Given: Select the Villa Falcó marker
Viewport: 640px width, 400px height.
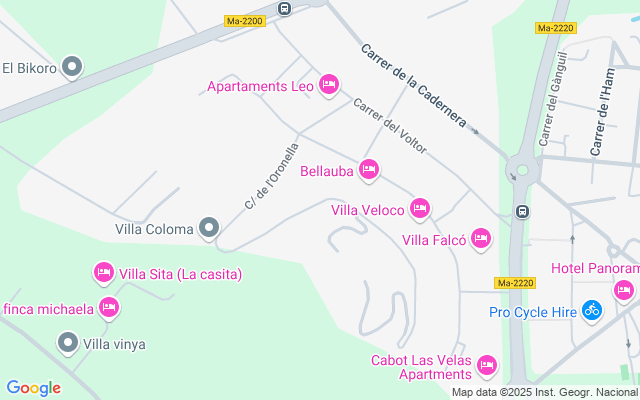Looking at the screenshot, I should [481, 239].
